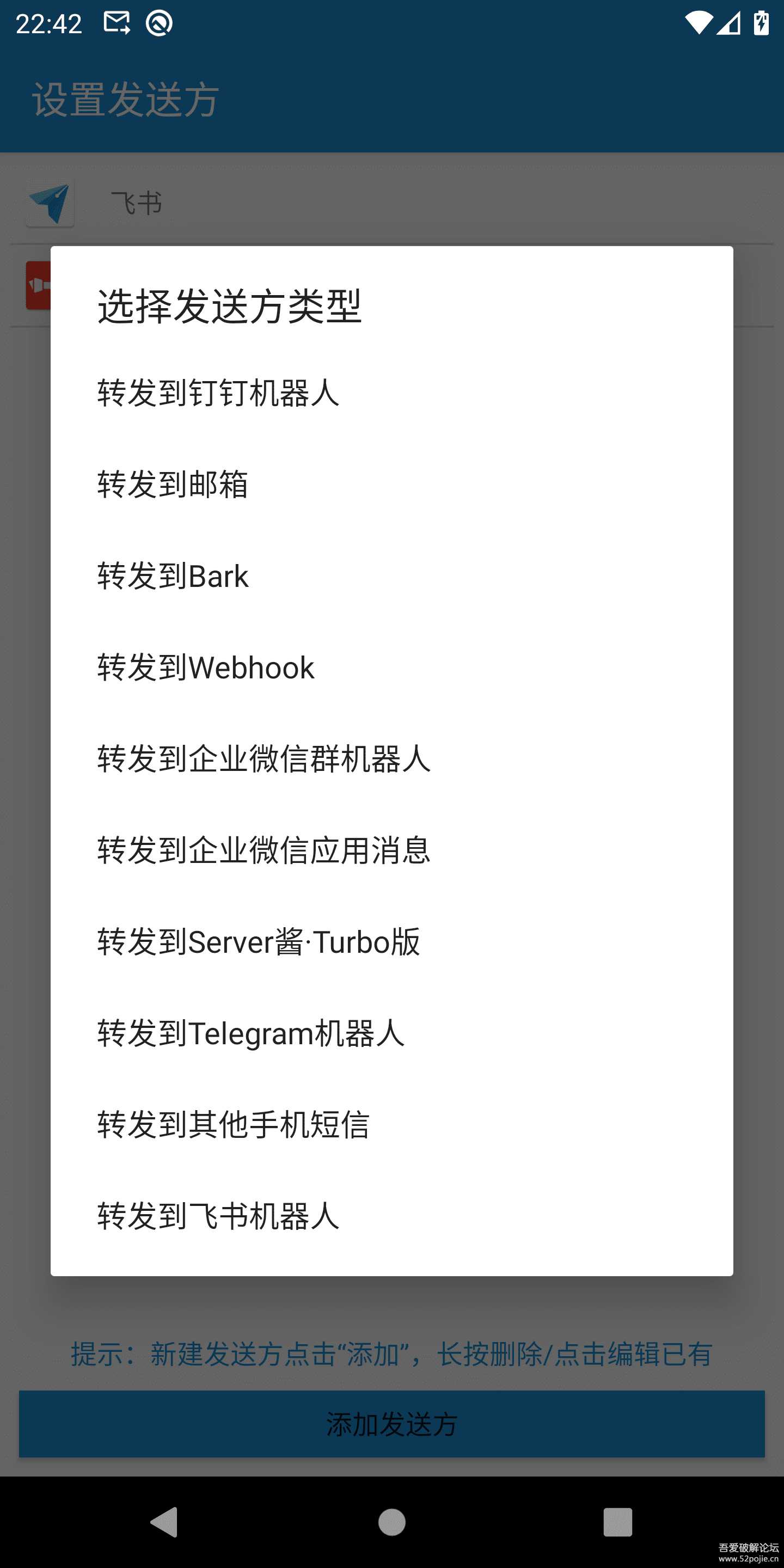Image resolution: width=784 pixels, height=1568 pixels.
Task: Select 转发到其他手机短信 option
Action: [x=233, y=1125]
